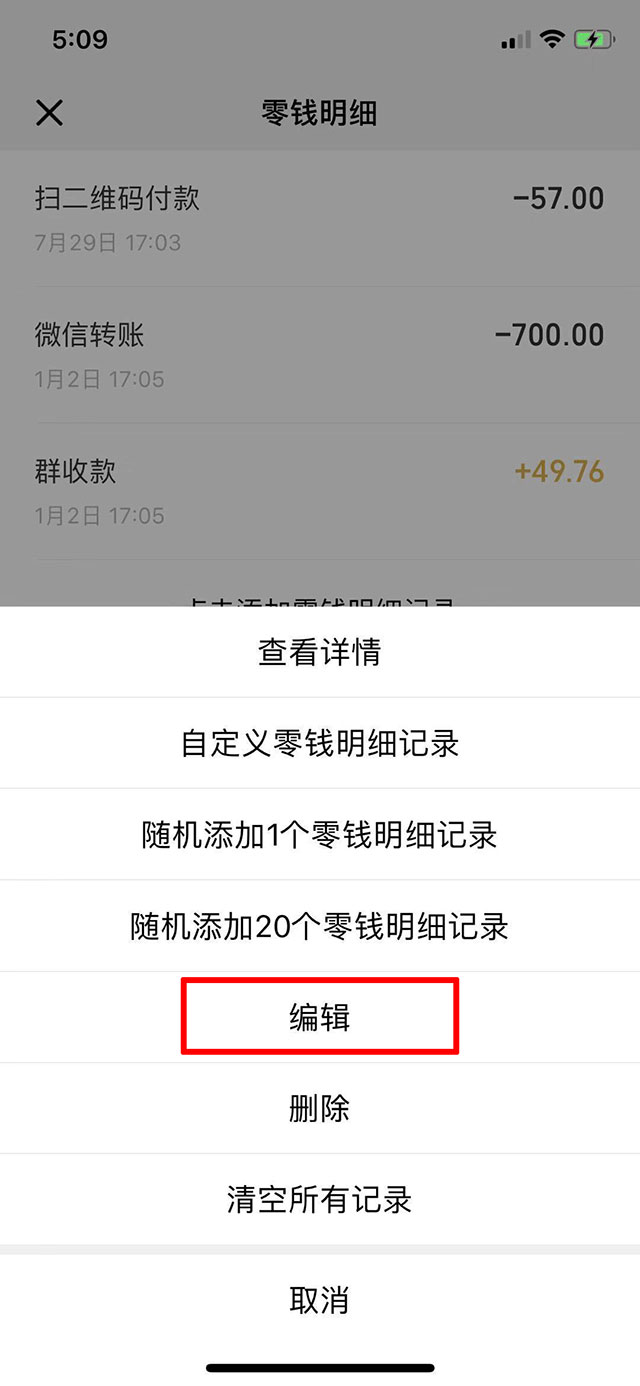
Task: Open the 扫二维码付款 -57.00 record
Action: coord(319,218)
